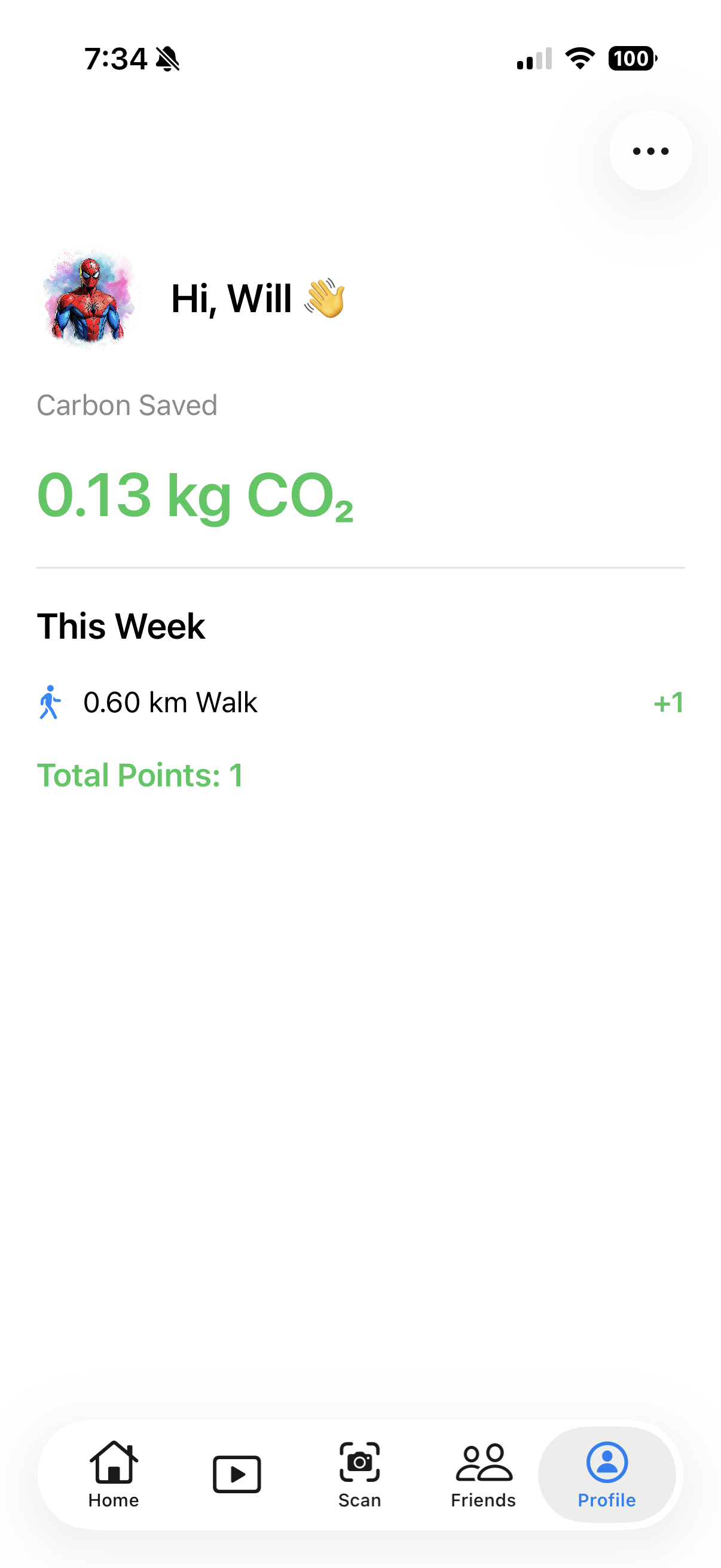The image size is (721, 1568).
Task: Go to the Home tab
Action: tap(114, 1473)
